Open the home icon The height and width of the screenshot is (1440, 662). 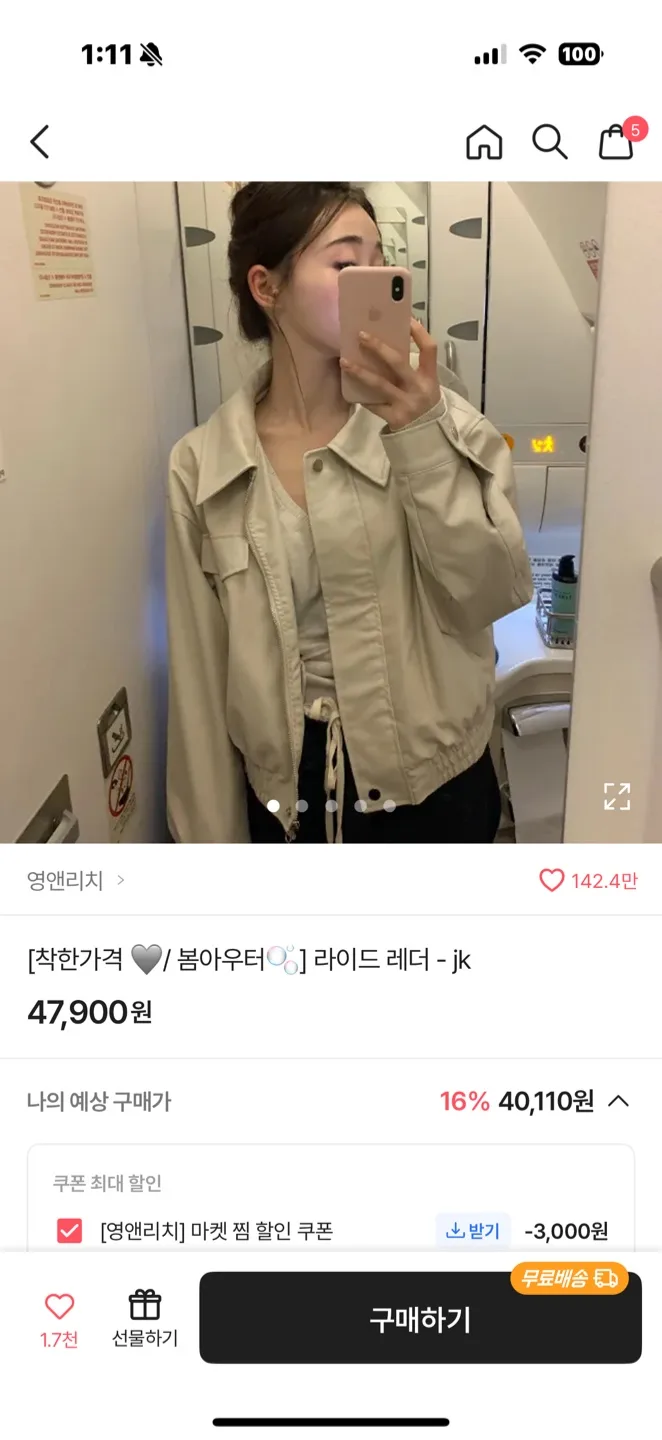(x=484, y=142)
